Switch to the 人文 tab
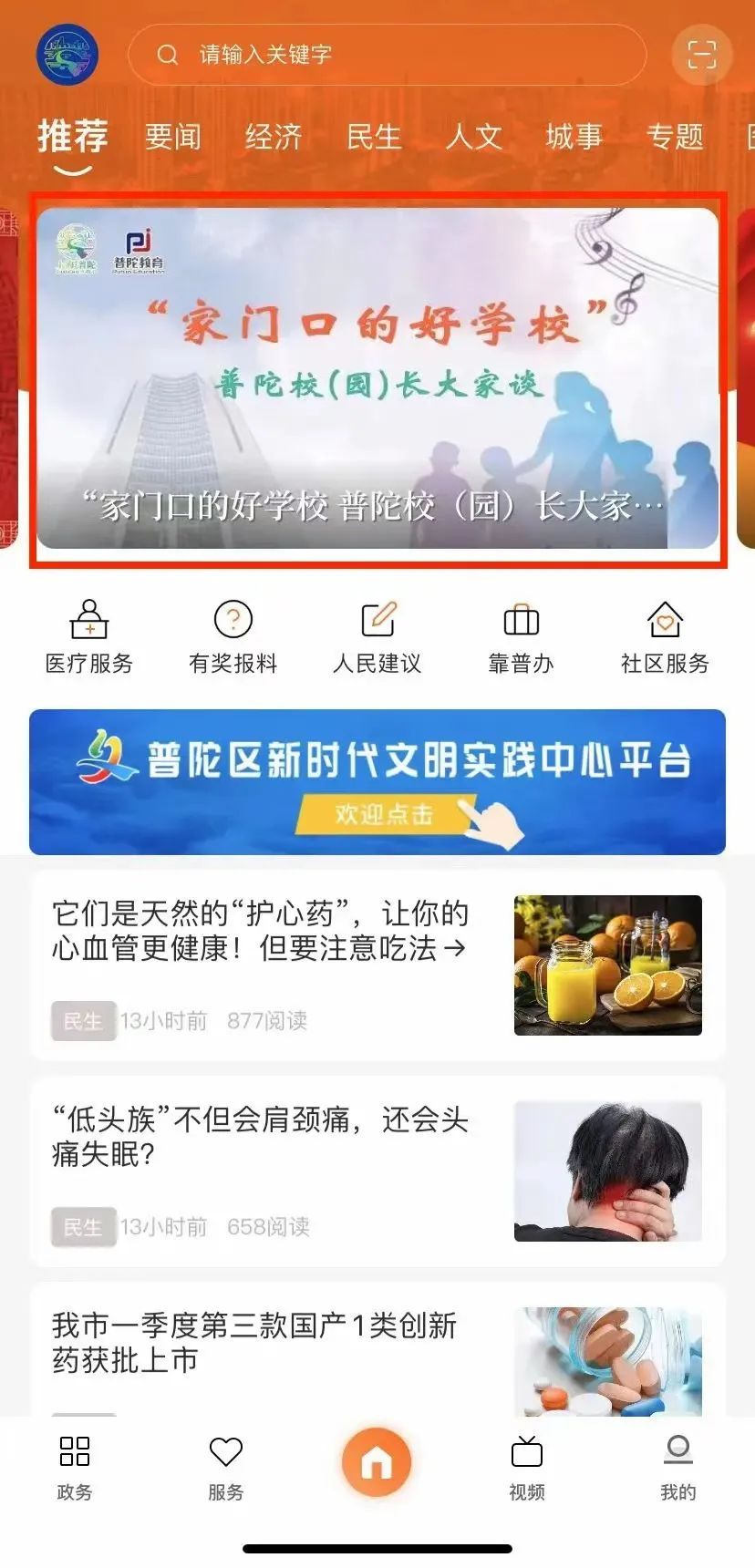The width and height of the screenshot is (755, 1568). click(x=474, y=138)
